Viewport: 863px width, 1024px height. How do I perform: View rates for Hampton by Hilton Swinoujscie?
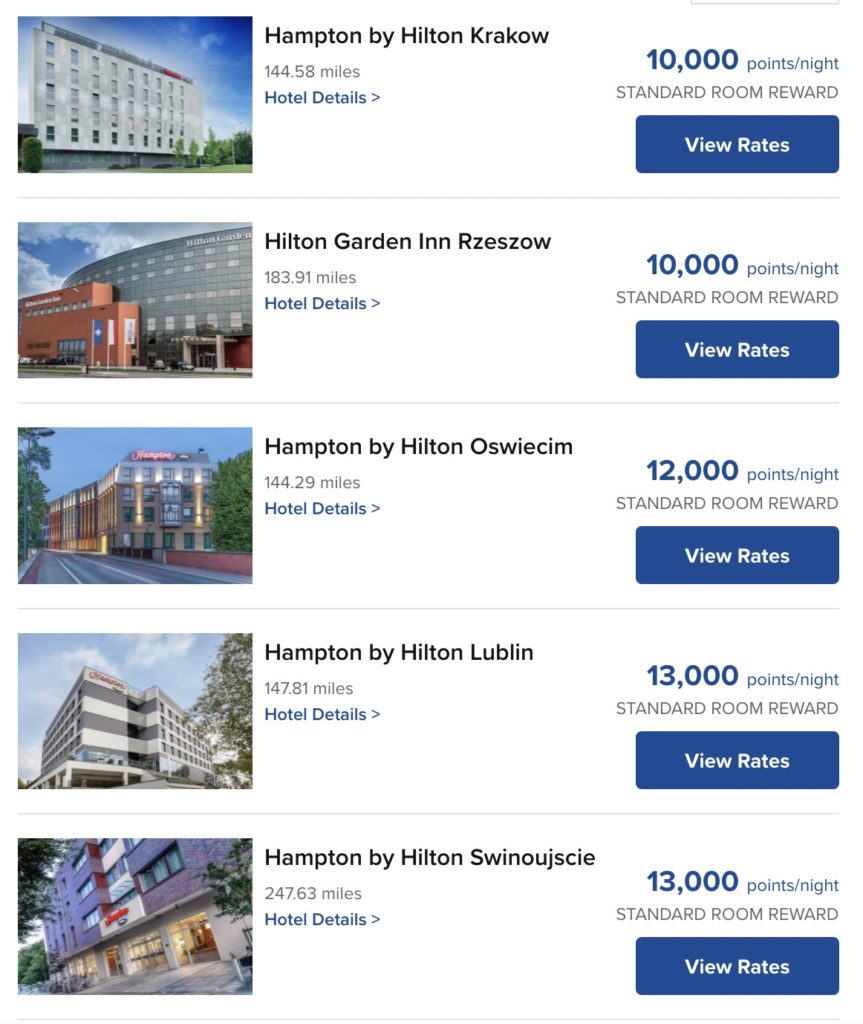737,966
